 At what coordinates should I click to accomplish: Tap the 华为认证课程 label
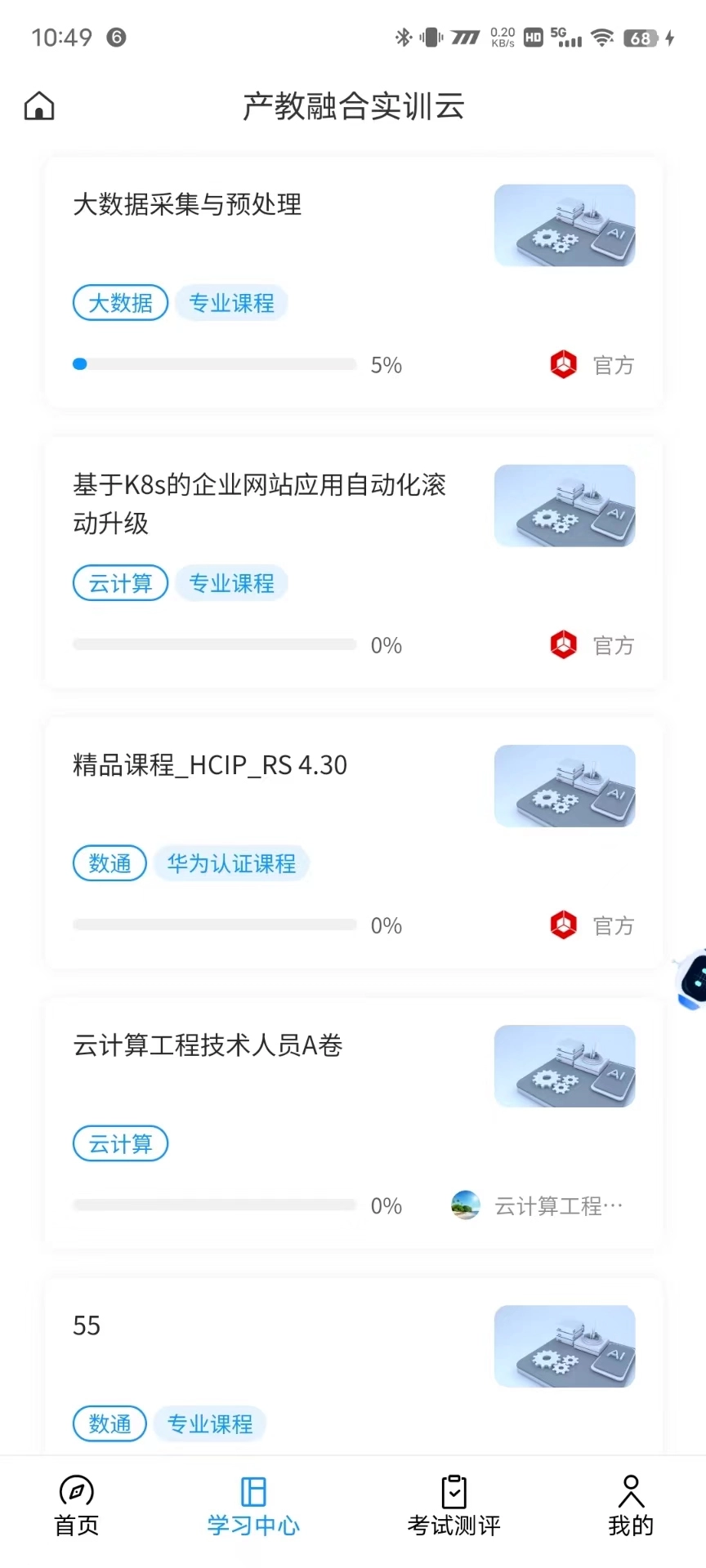point(232,863)
